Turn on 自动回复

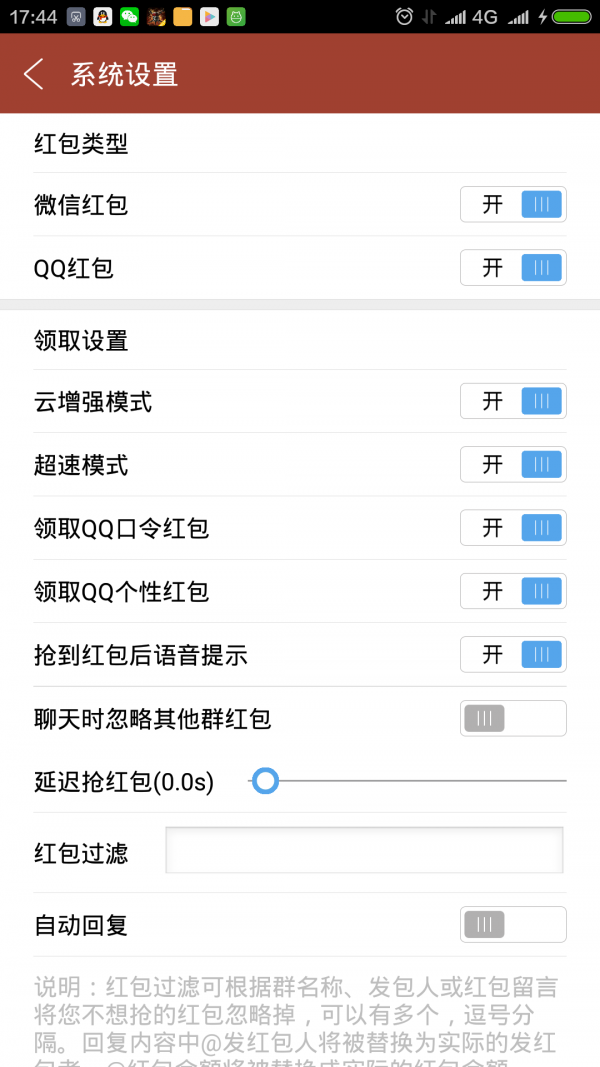point(513,925)
